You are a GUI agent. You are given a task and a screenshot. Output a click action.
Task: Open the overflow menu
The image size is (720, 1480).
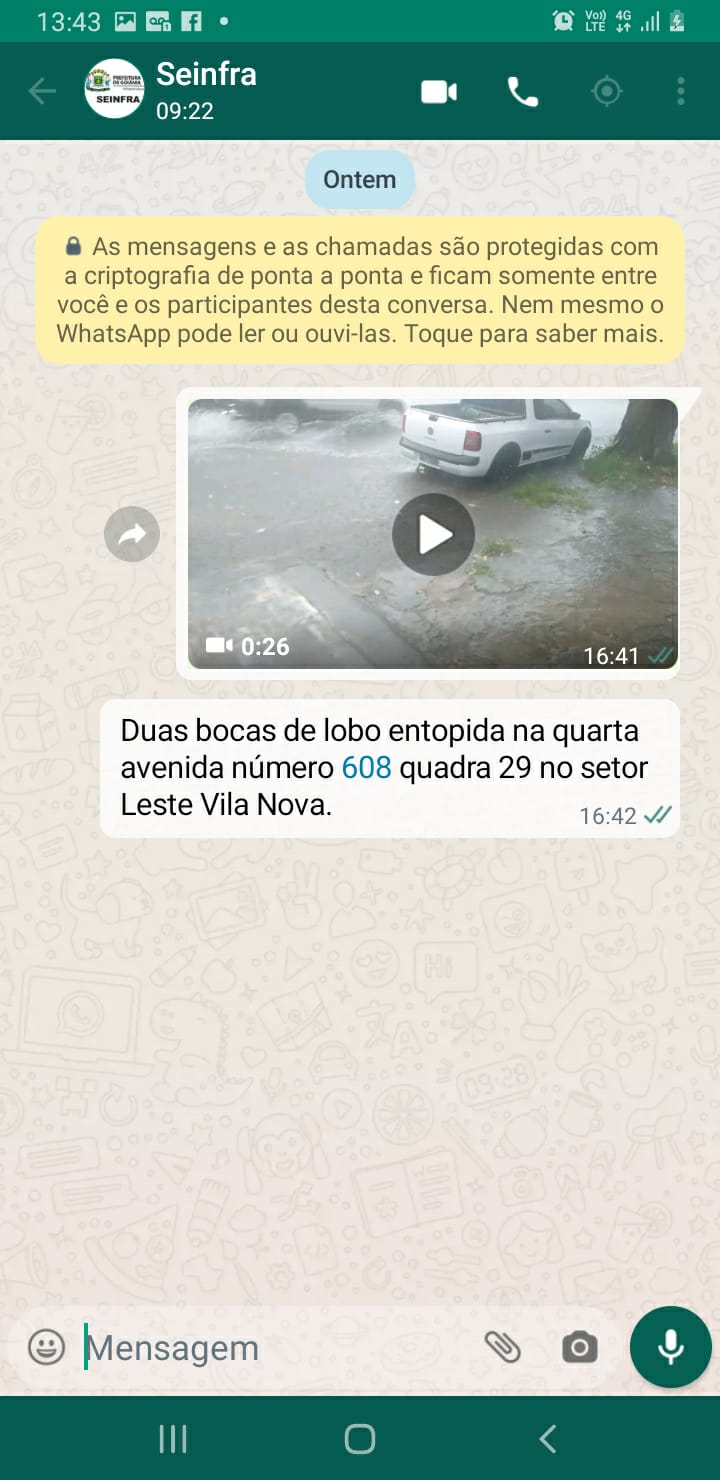(681, 92)
